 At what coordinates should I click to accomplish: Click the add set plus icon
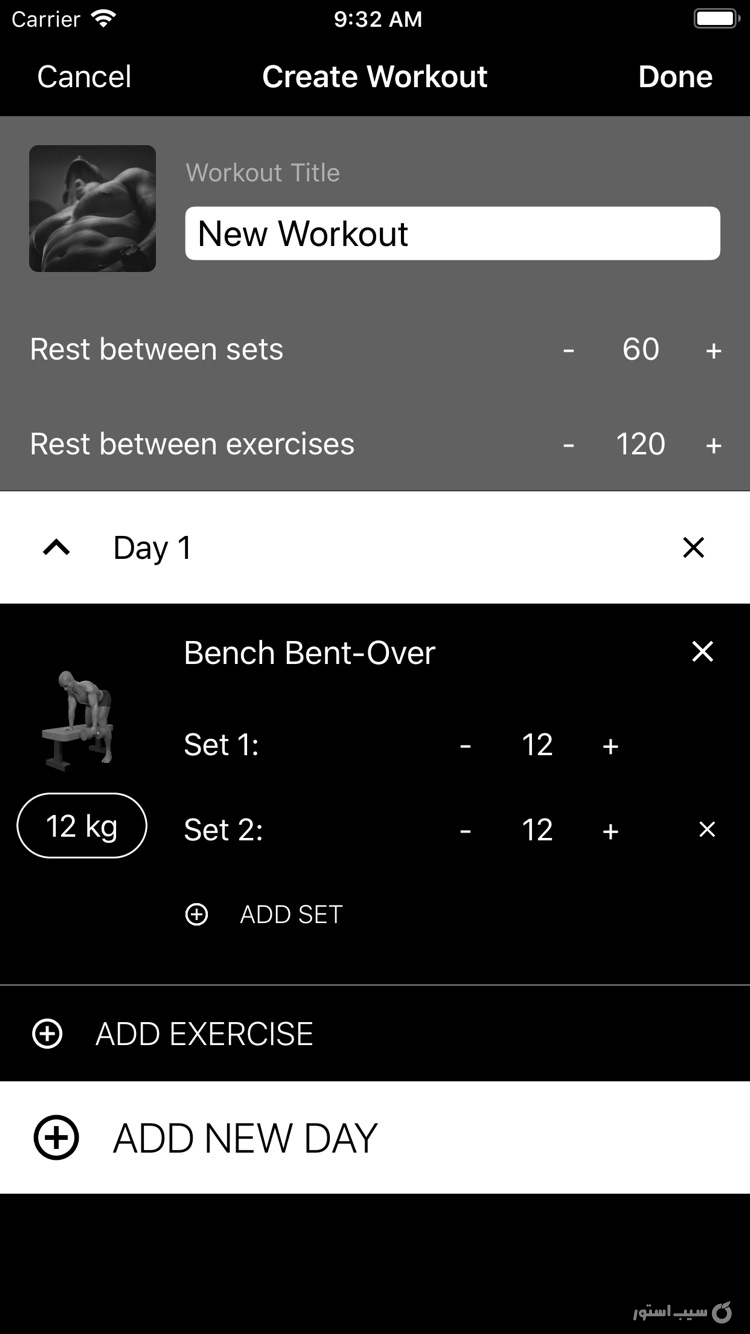(x=197, y=914)
